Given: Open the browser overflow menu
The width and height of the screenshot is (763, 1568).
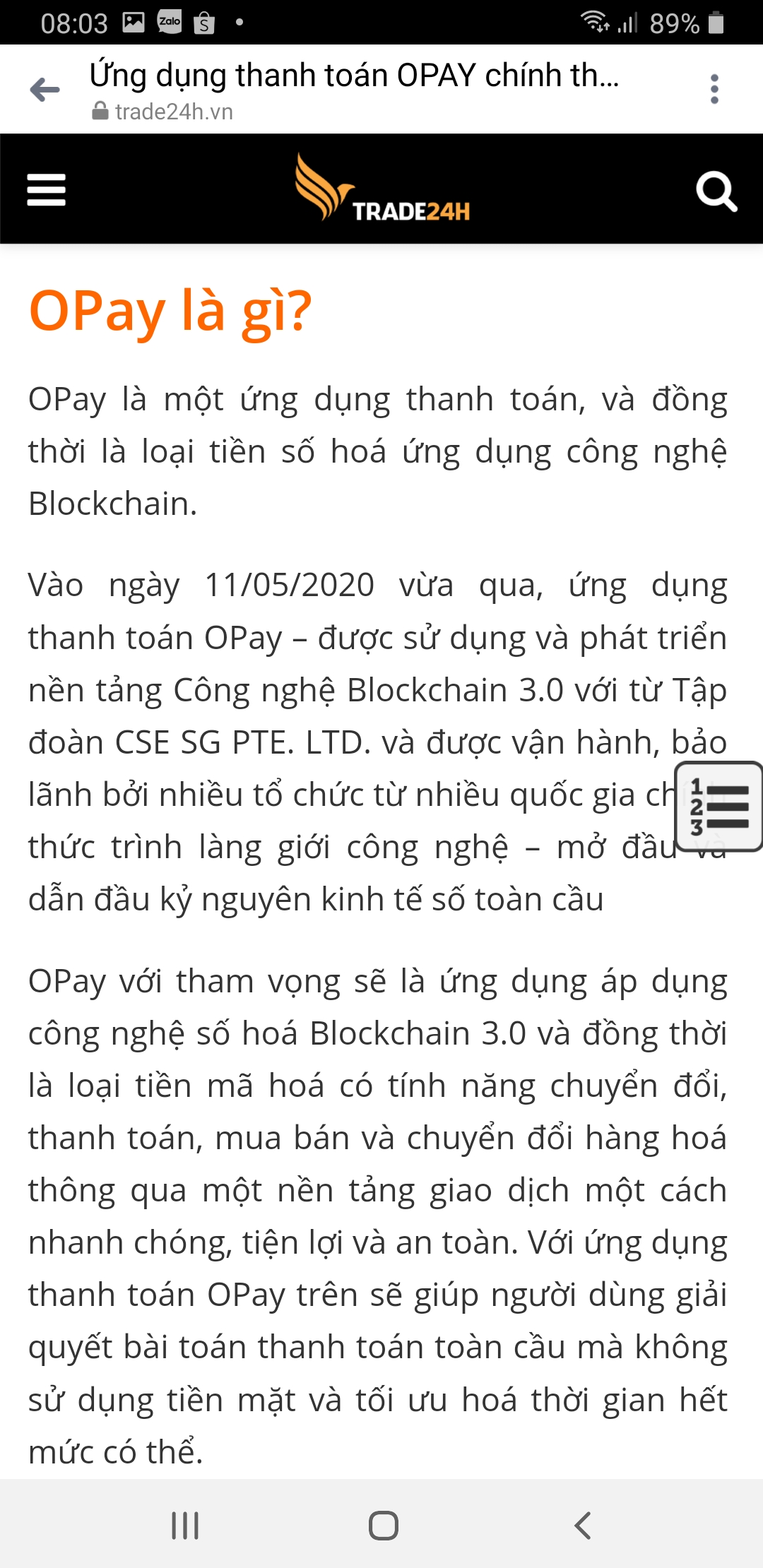Looking at the screenshot, I should [x=714, y=90].
